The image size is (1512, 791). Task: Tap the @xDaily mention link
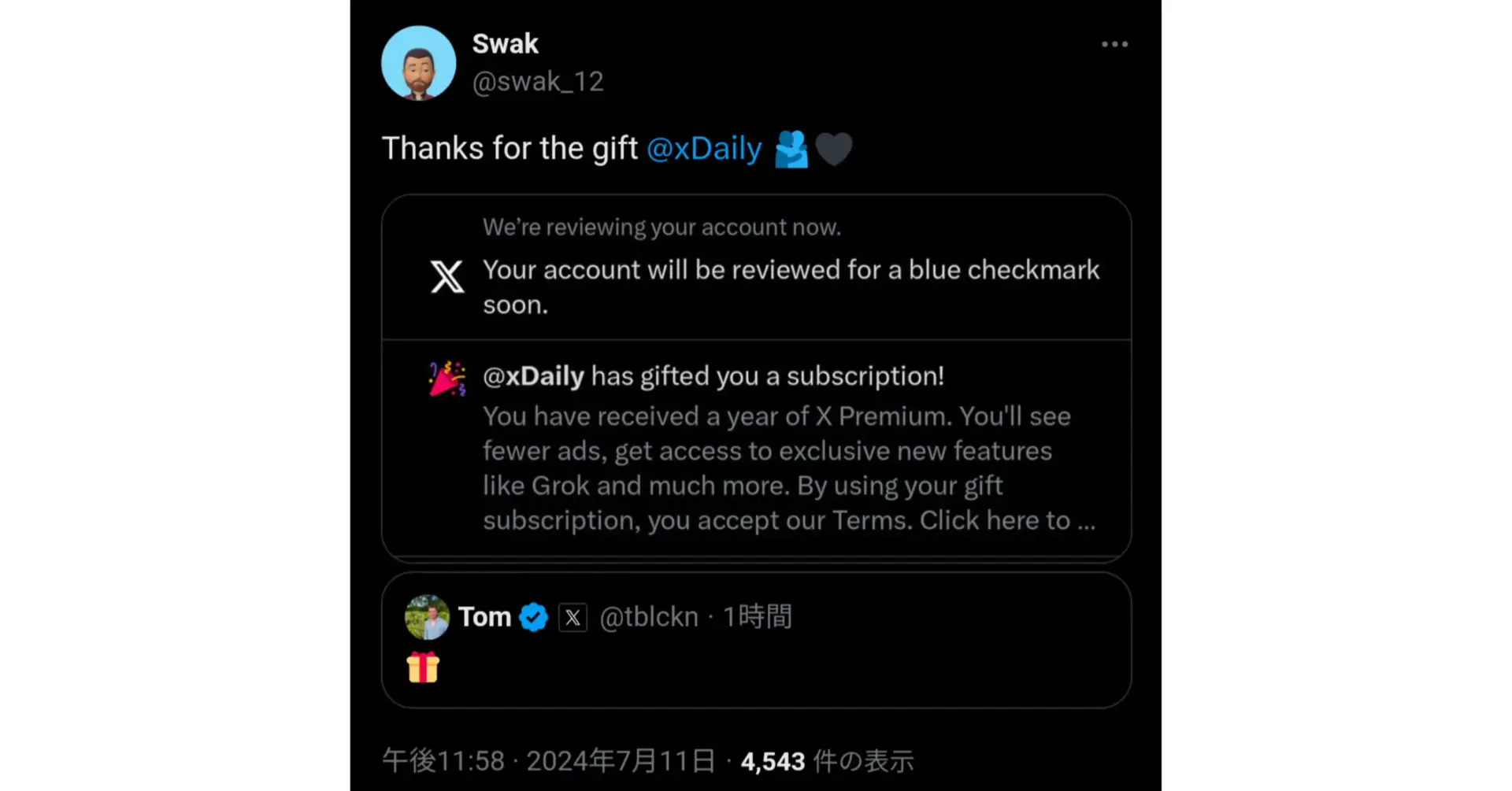coord(704,149)
